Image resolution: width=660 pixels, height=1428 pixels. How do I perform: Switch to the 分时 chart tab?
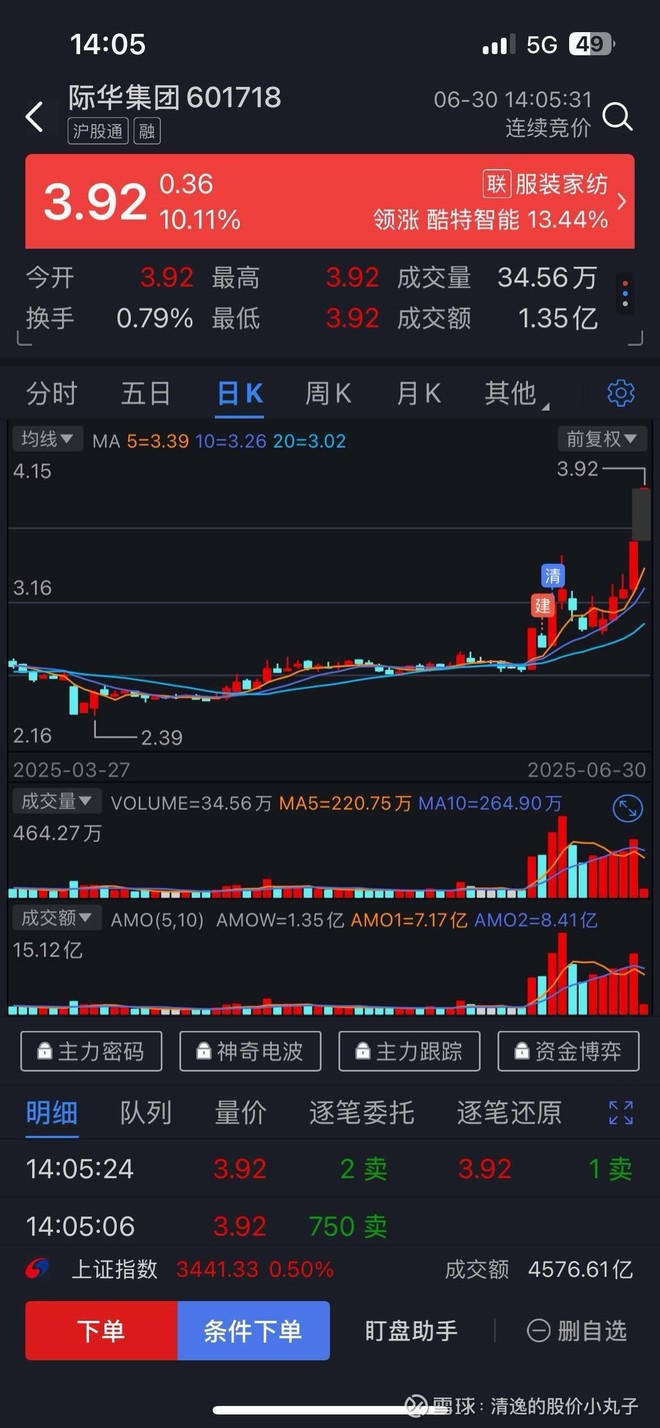pos(52,393)
